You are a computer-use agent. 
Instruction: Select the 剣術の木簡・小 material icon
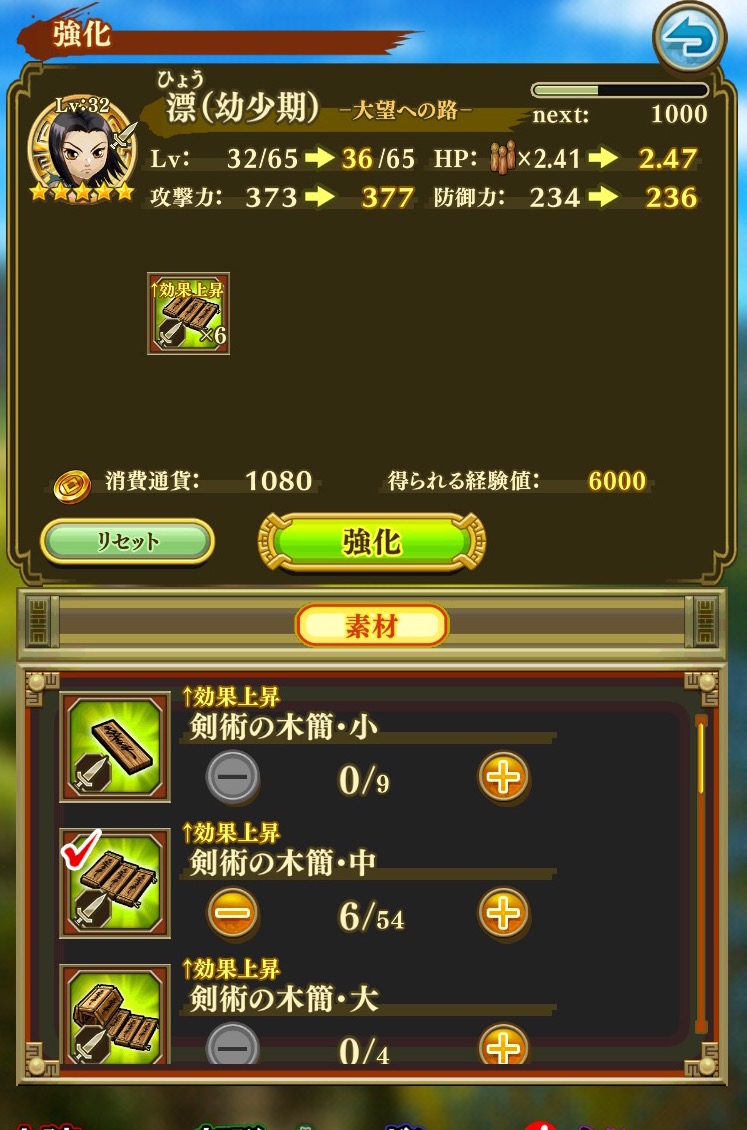pyautogui.click(x=115, y=747)
